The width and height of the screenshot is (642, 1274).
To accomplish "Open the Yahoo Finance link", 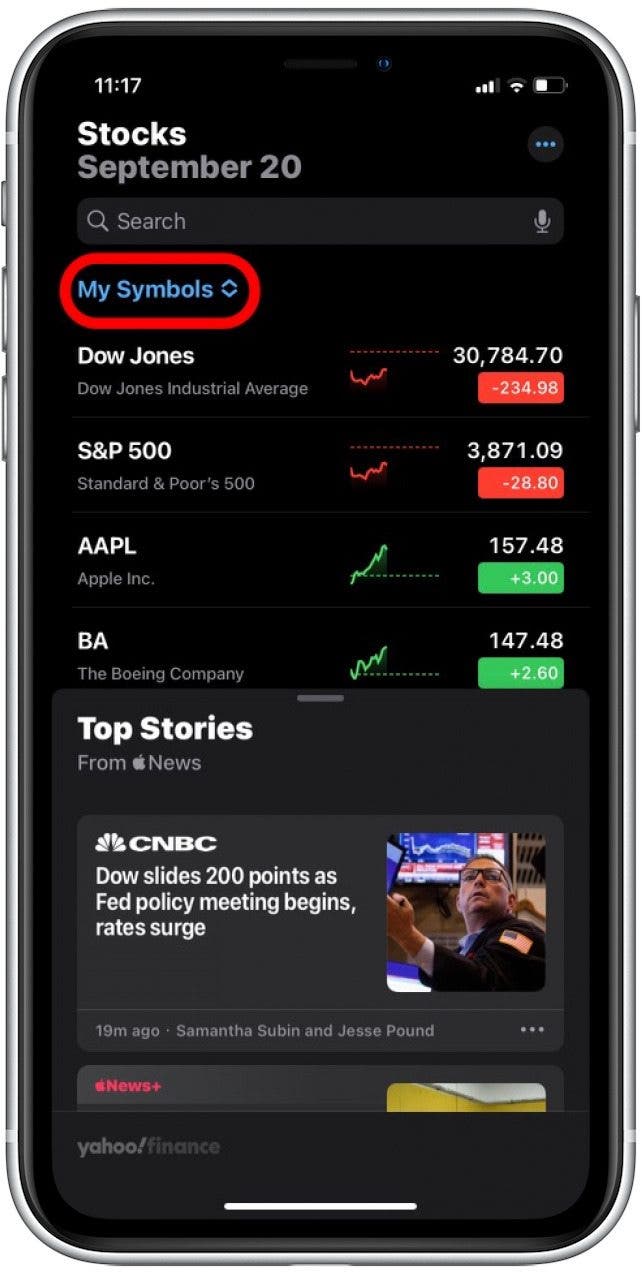I will pos(149,1147).
